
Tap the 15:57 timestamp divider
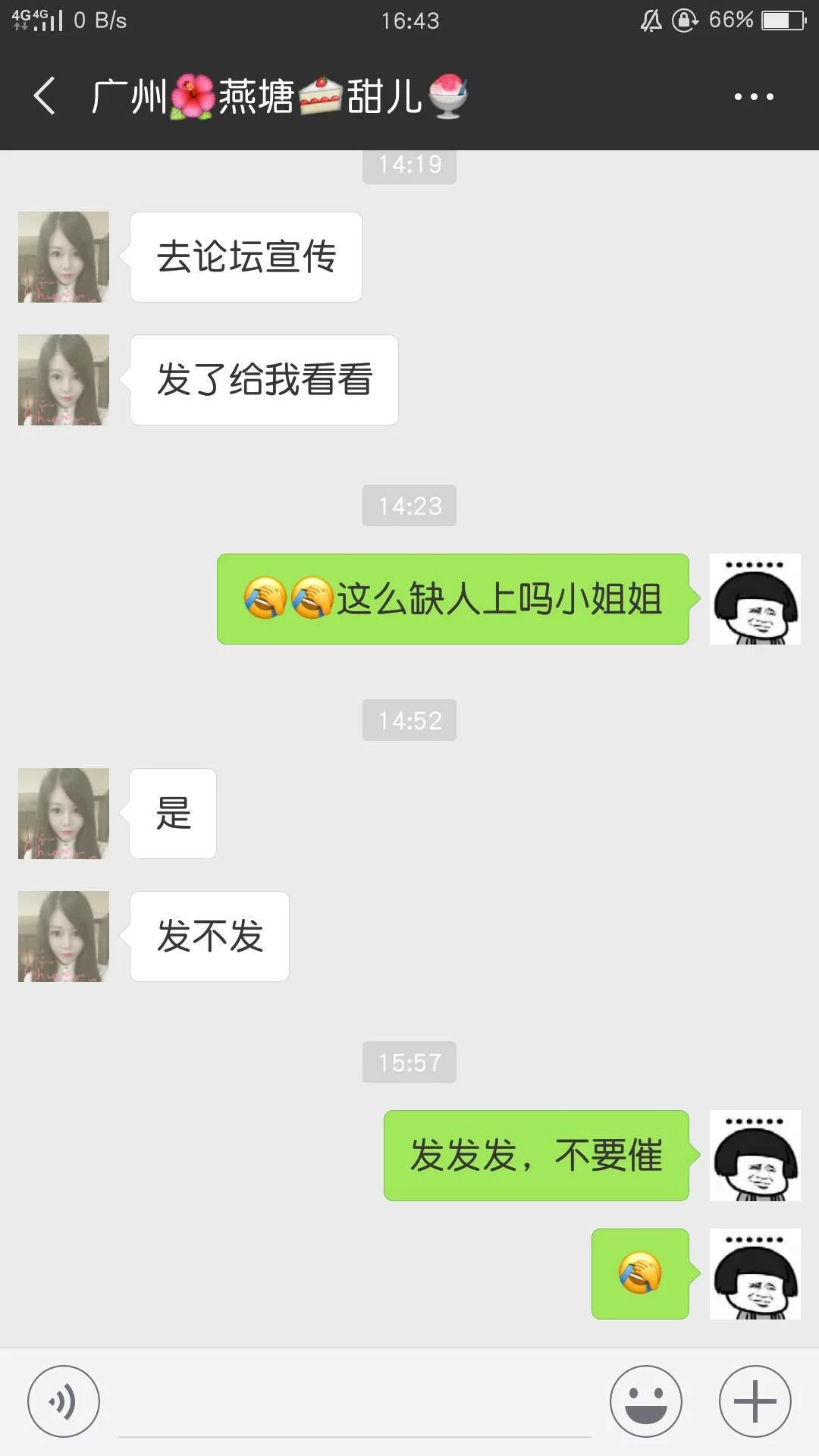click(x=409, y=1062)
